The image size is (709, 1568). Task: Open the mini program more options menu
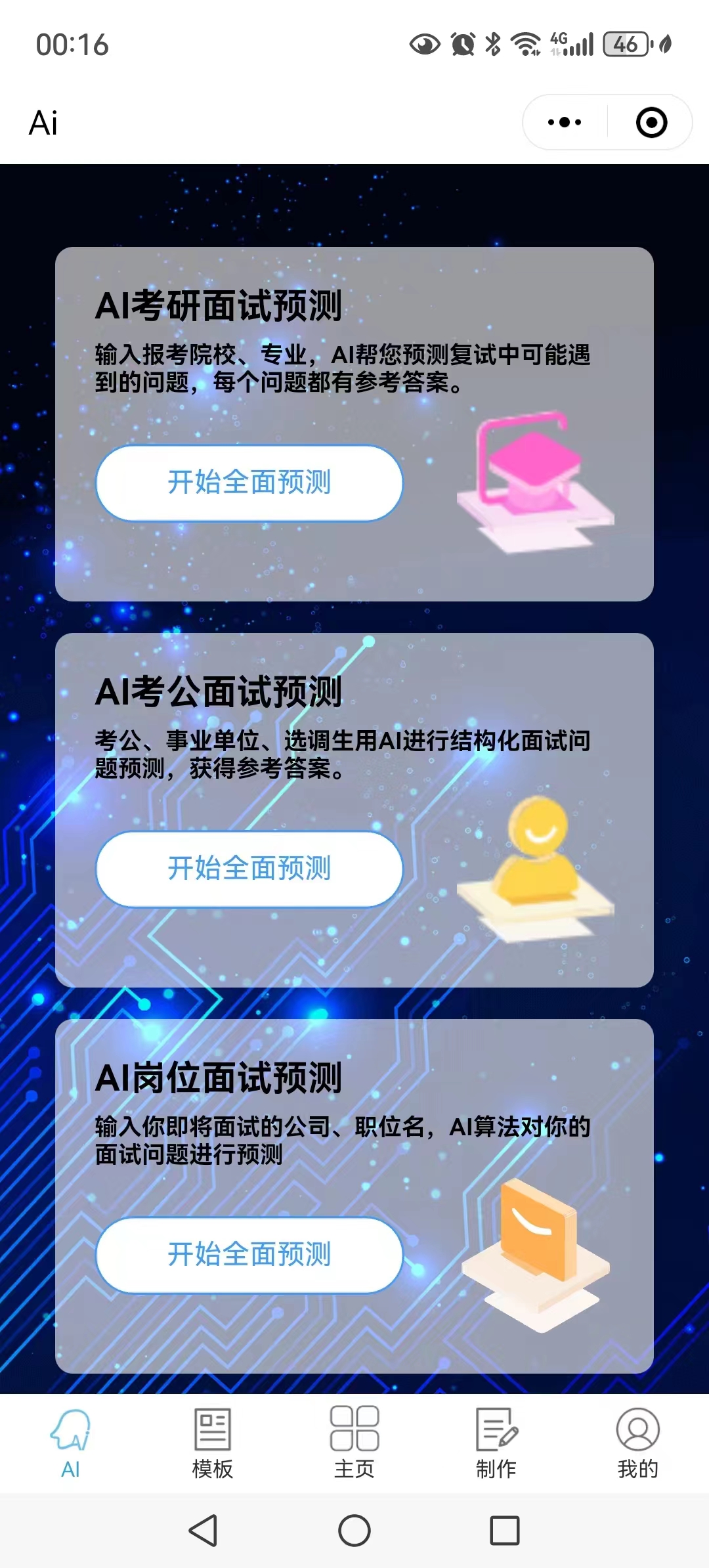[565, 122]
